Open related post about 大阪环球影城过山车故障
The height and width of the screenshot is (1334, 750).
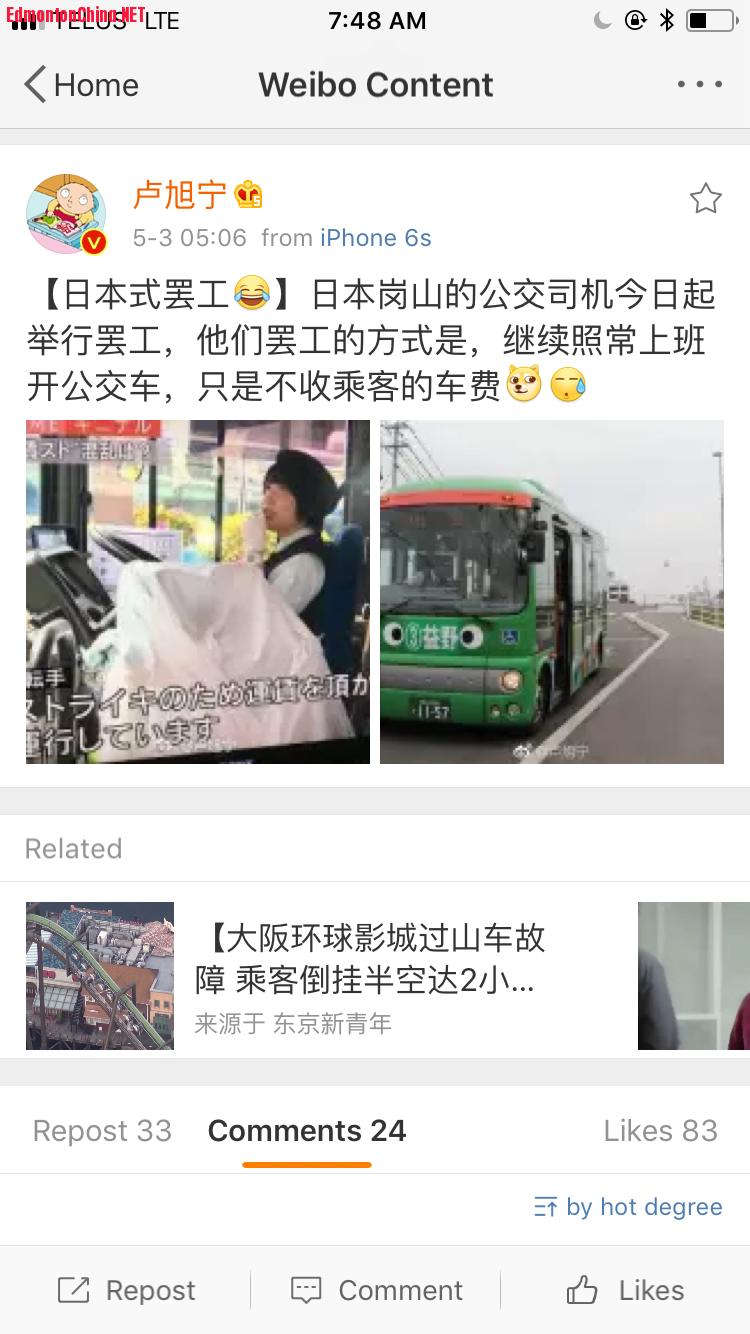coord(370,959)
